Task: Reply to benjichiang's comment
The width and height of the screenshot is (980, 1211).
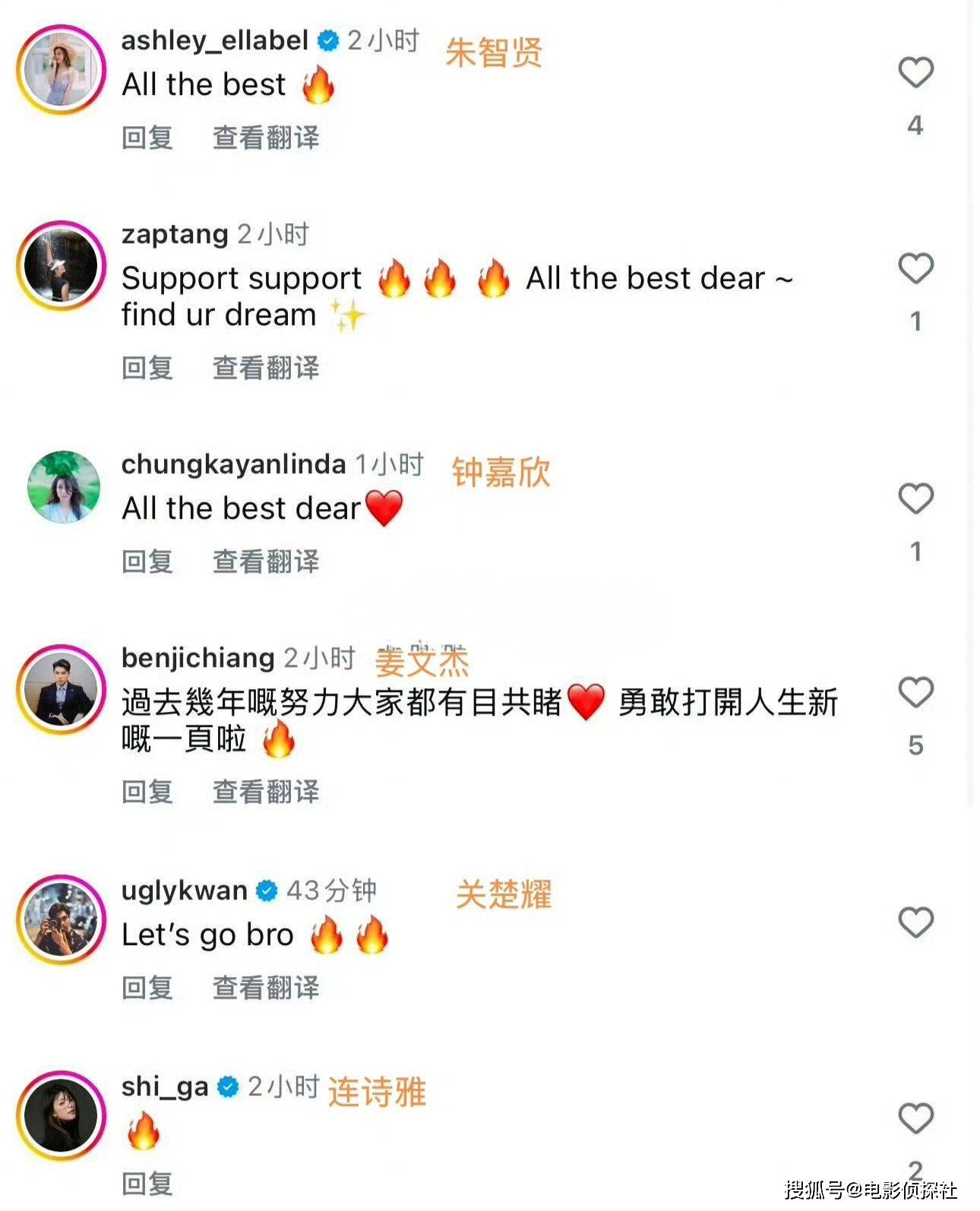Action: (x=147, y=792)
